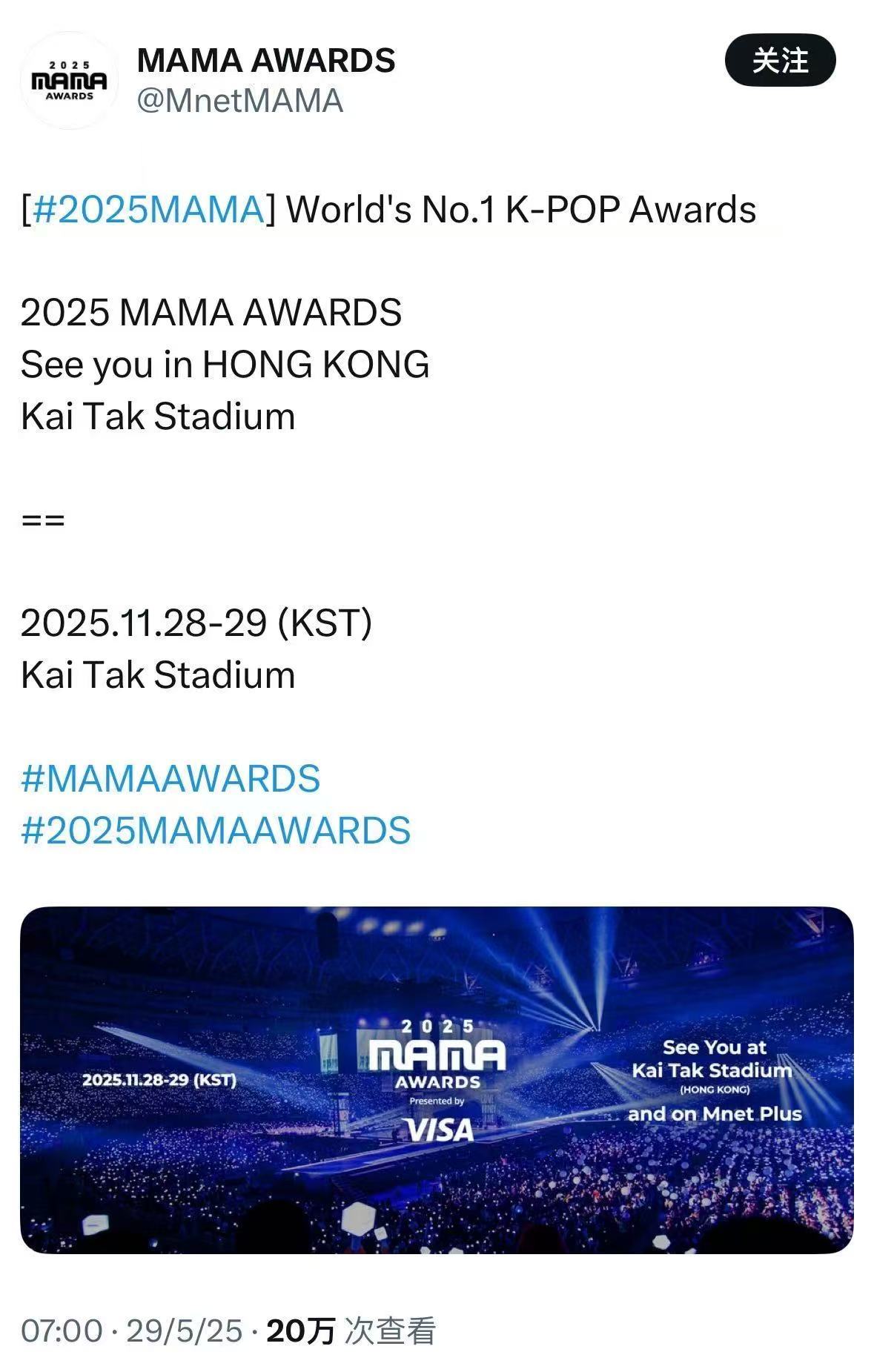This screenshot has height=1372, width=874.
Task: Open the #2025MAMAAWARDS hashtag
Action: pos(216,830)
